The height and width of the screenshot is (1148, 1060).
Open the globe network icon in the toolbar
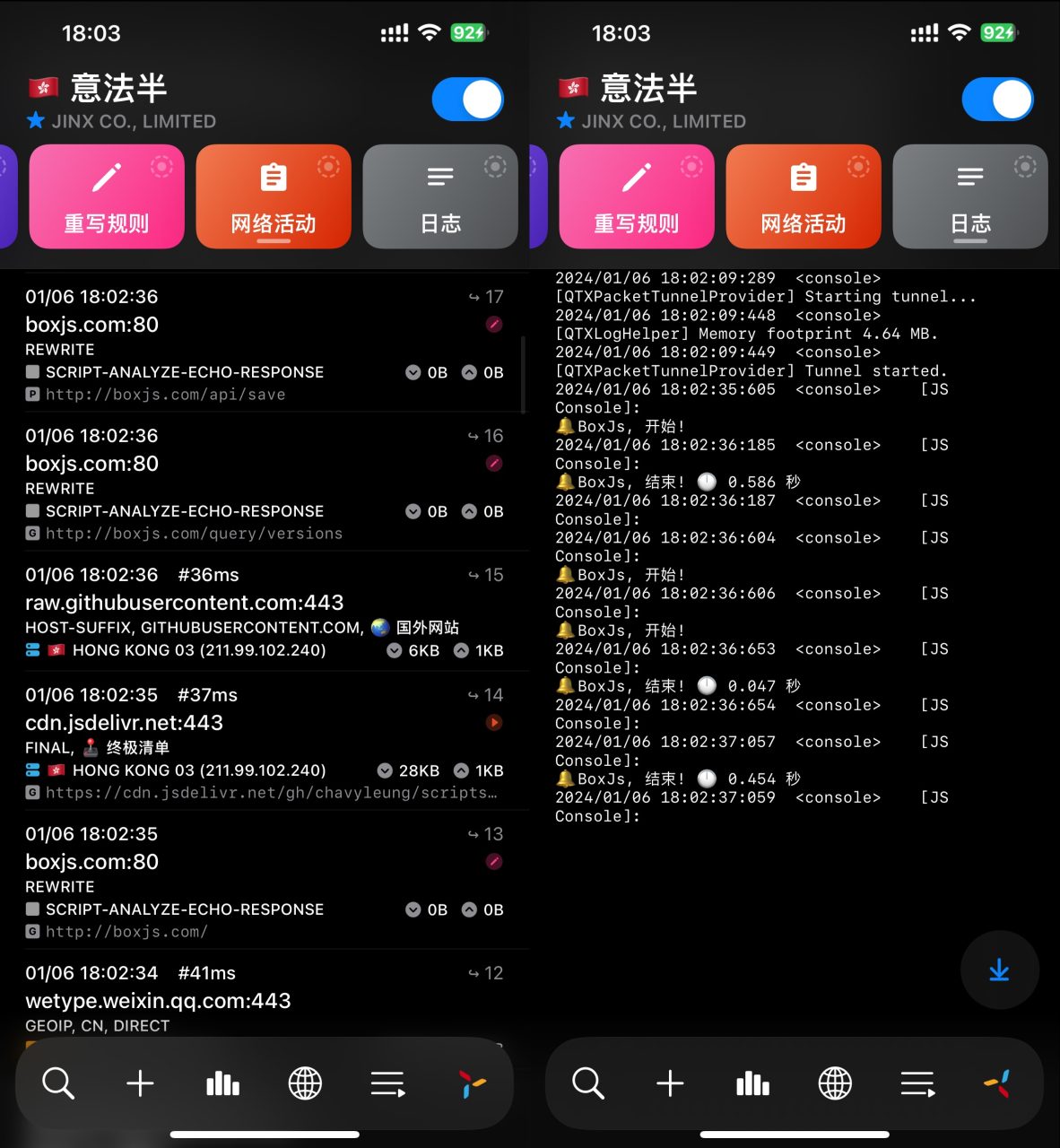coord(305,1083)
